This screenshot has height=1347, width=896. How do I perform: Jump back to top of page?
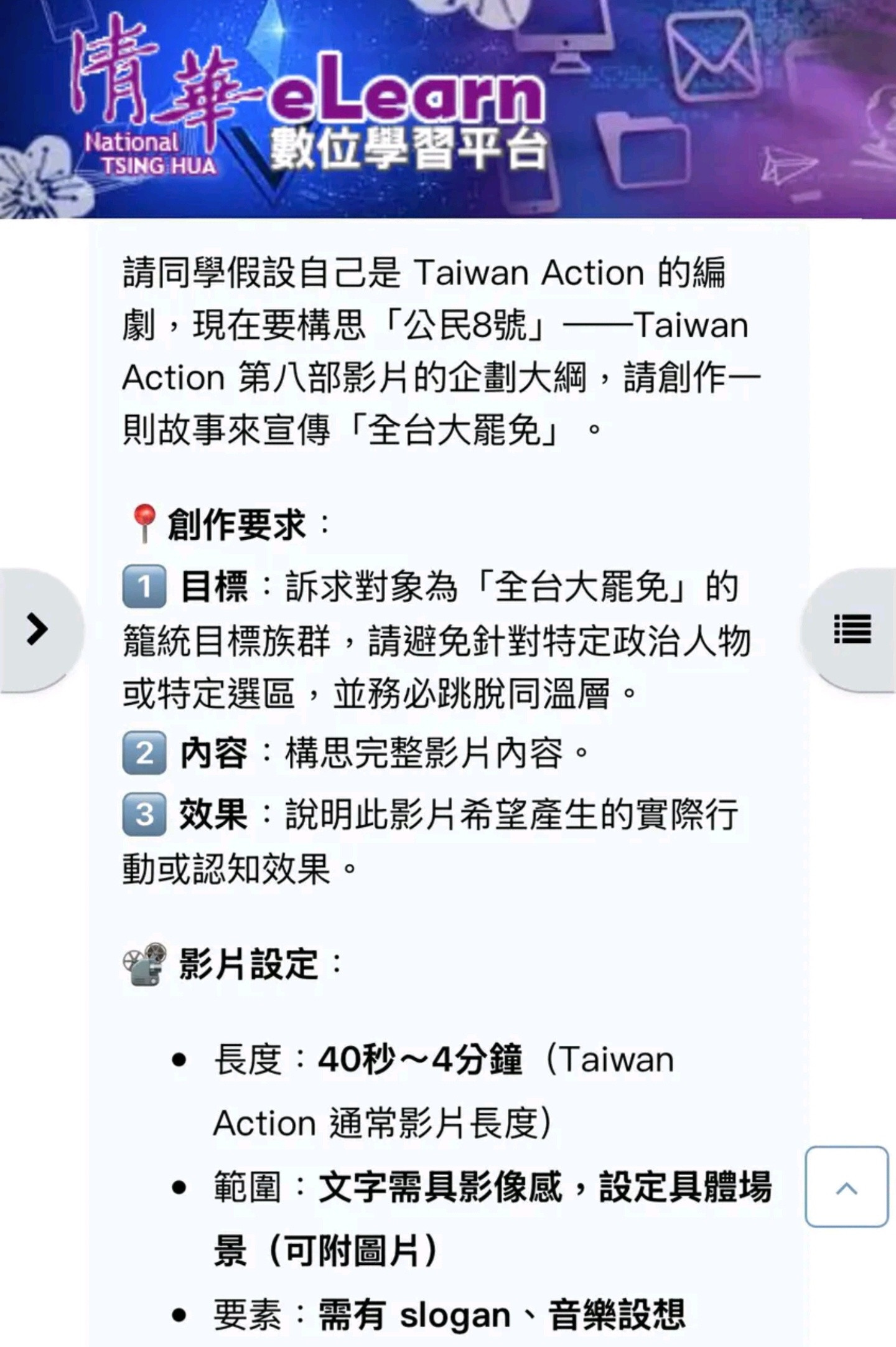(x=846, y=1188)
